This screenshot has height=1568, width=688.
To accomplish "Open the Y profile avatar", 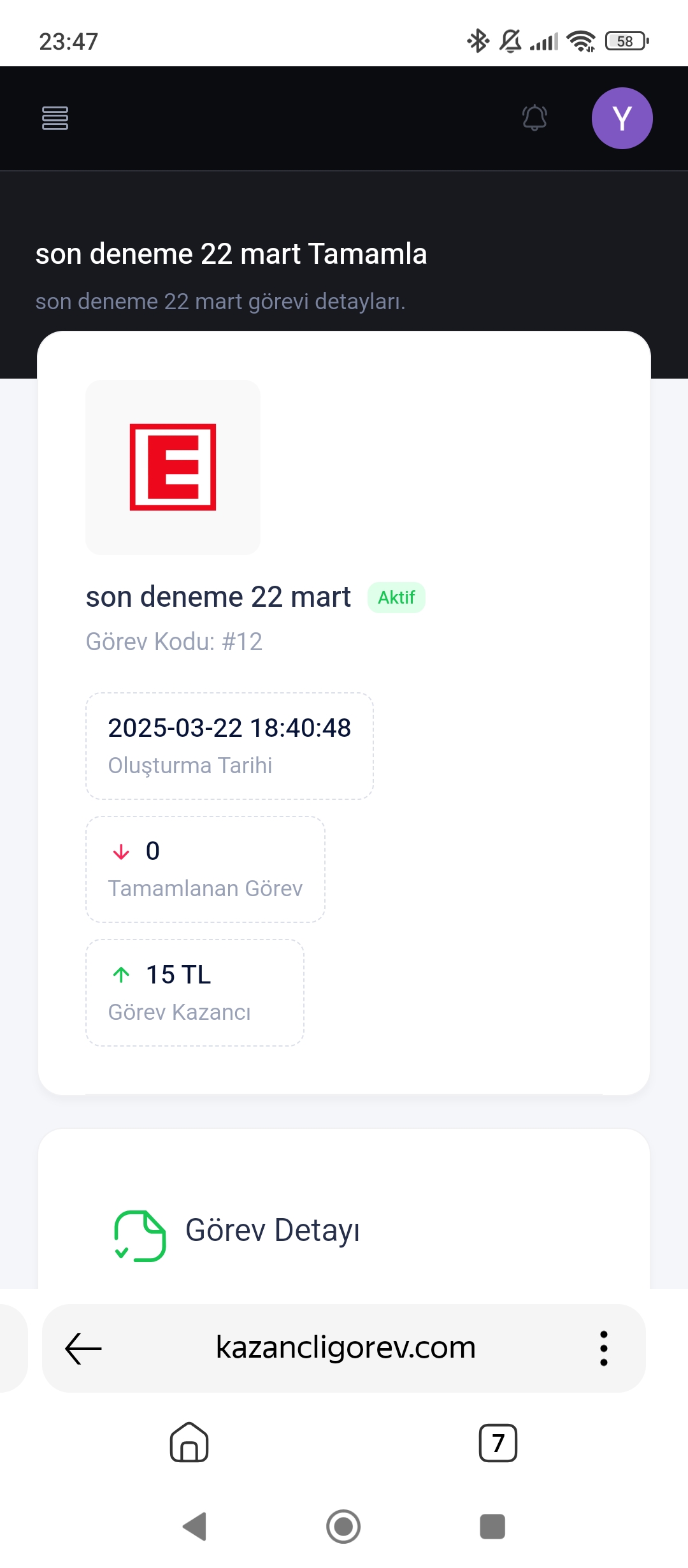I will [x=622, y=119].
